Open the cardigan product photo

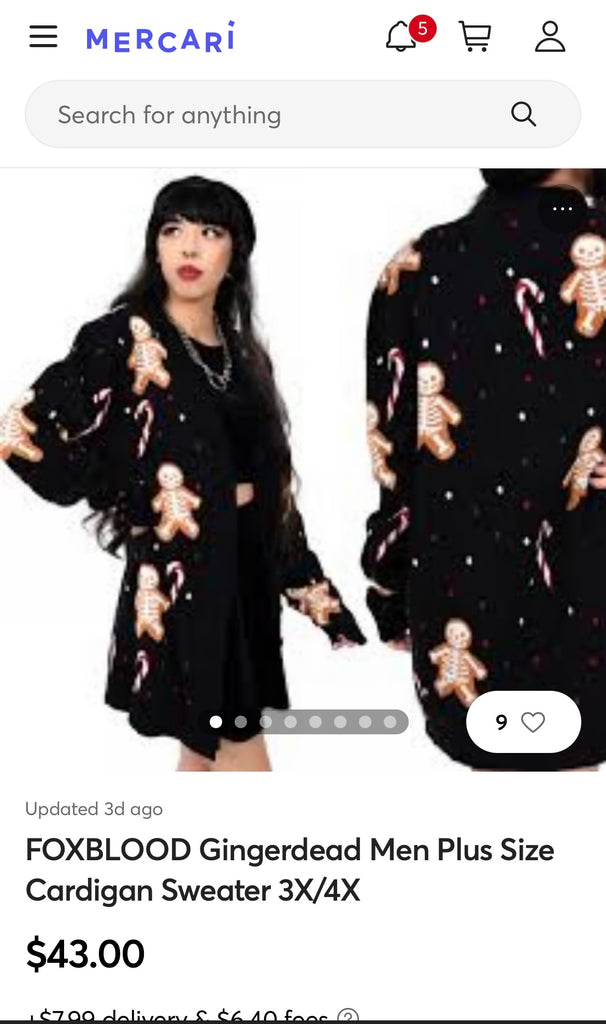pyautogui.click(x=303, y=470)
